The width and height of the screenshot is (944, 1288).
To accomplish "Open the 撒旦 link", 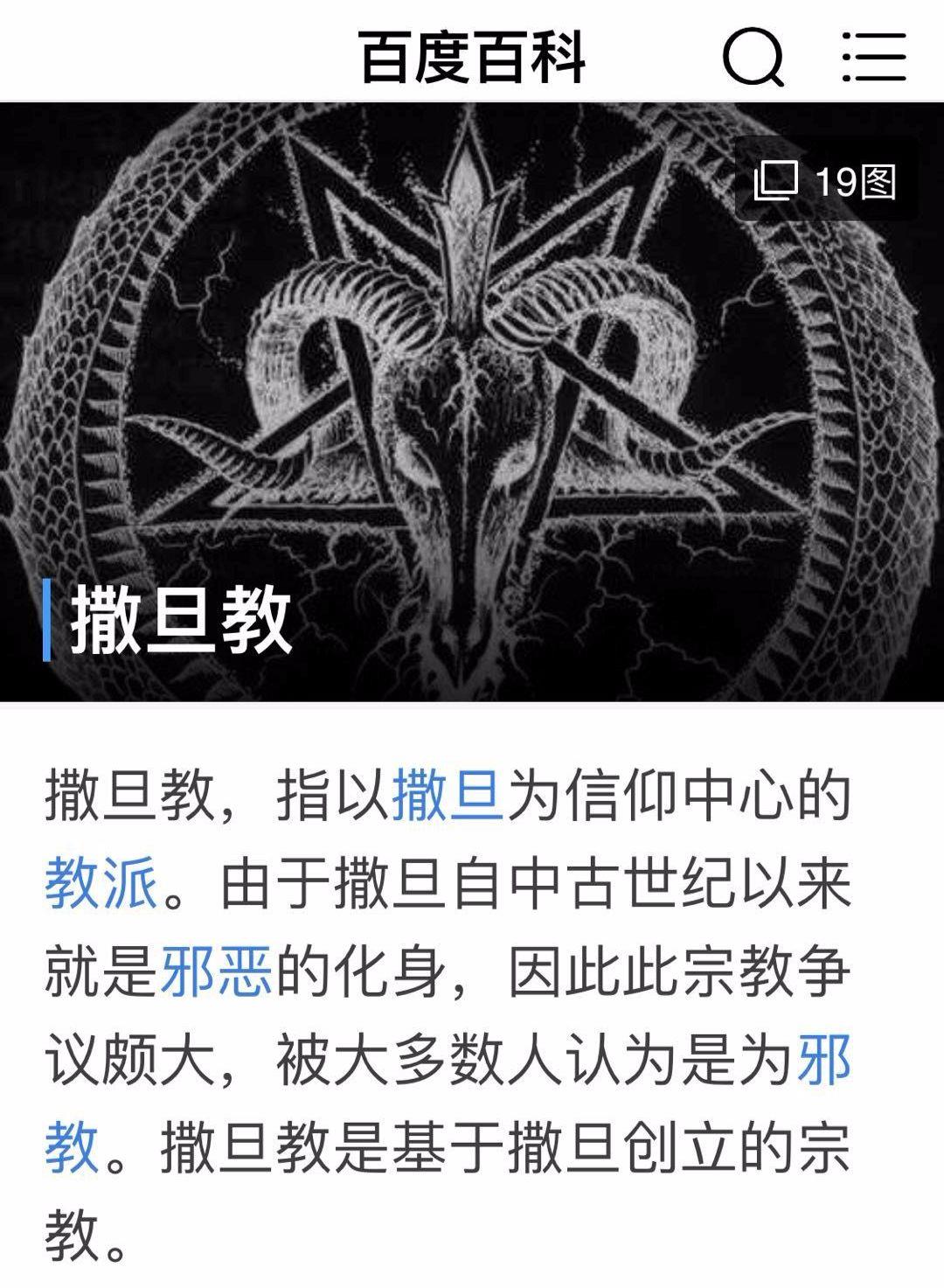I will 448,796.
